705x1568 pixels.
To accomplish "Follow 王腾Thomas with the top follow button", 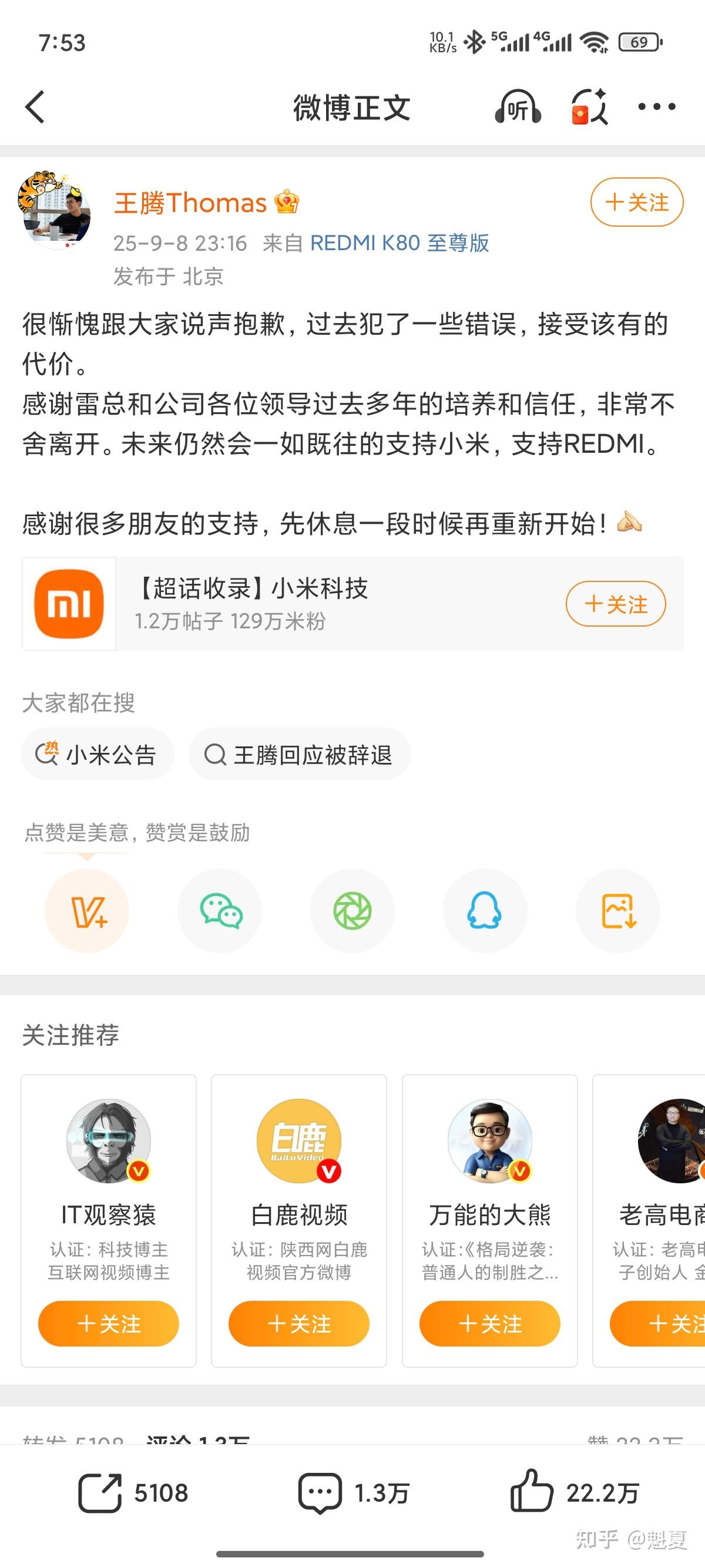I will (636, 203).
